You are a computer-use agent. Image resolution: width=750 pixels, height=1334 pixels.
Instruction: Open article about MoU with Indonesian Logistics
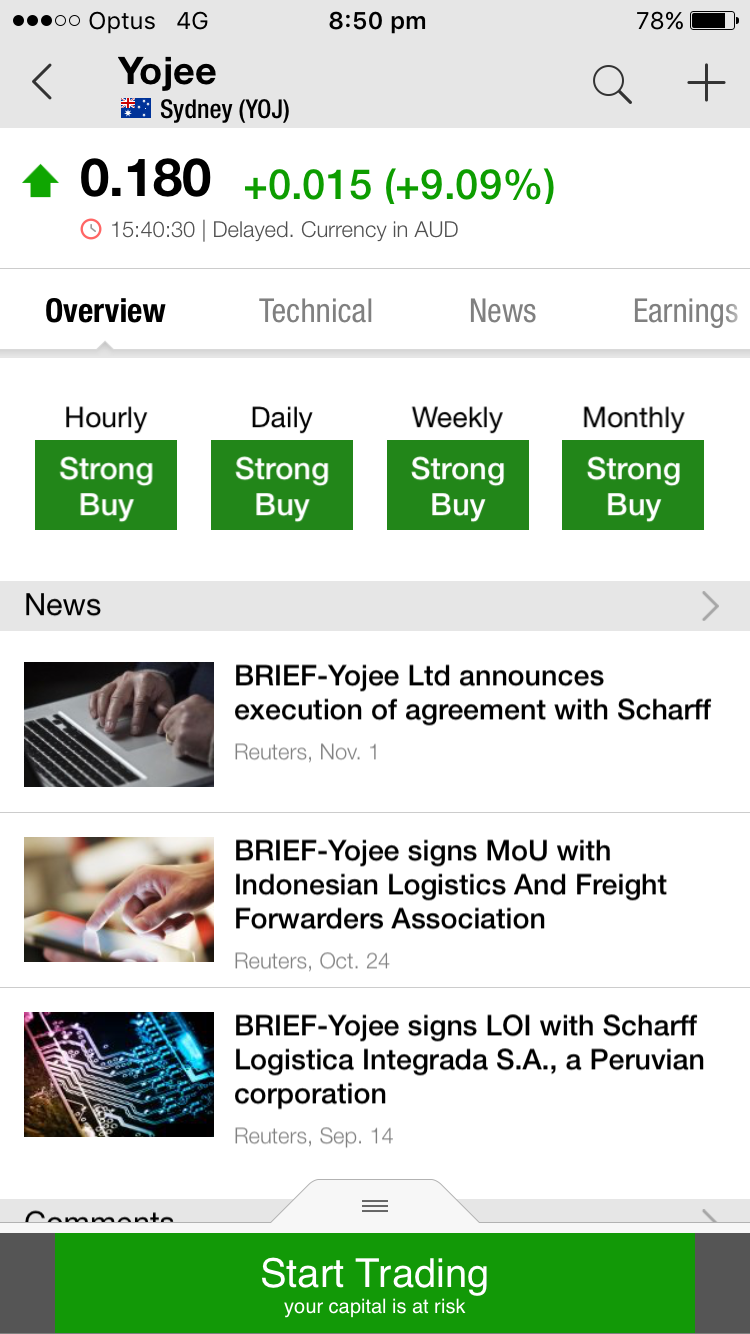375,900
